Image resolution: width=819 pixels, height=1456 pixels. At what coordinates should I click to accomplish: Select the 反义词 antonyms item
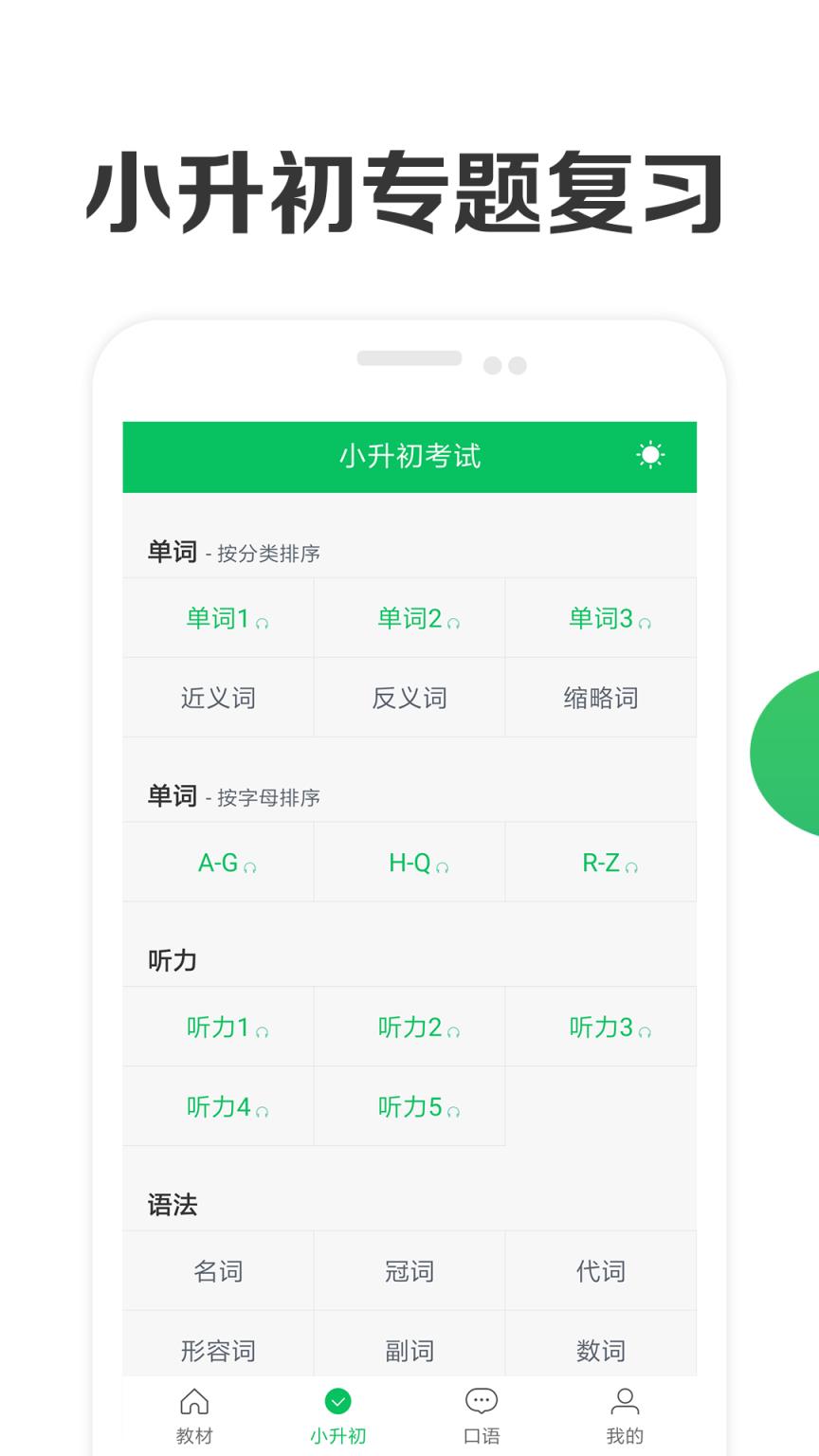409,698
